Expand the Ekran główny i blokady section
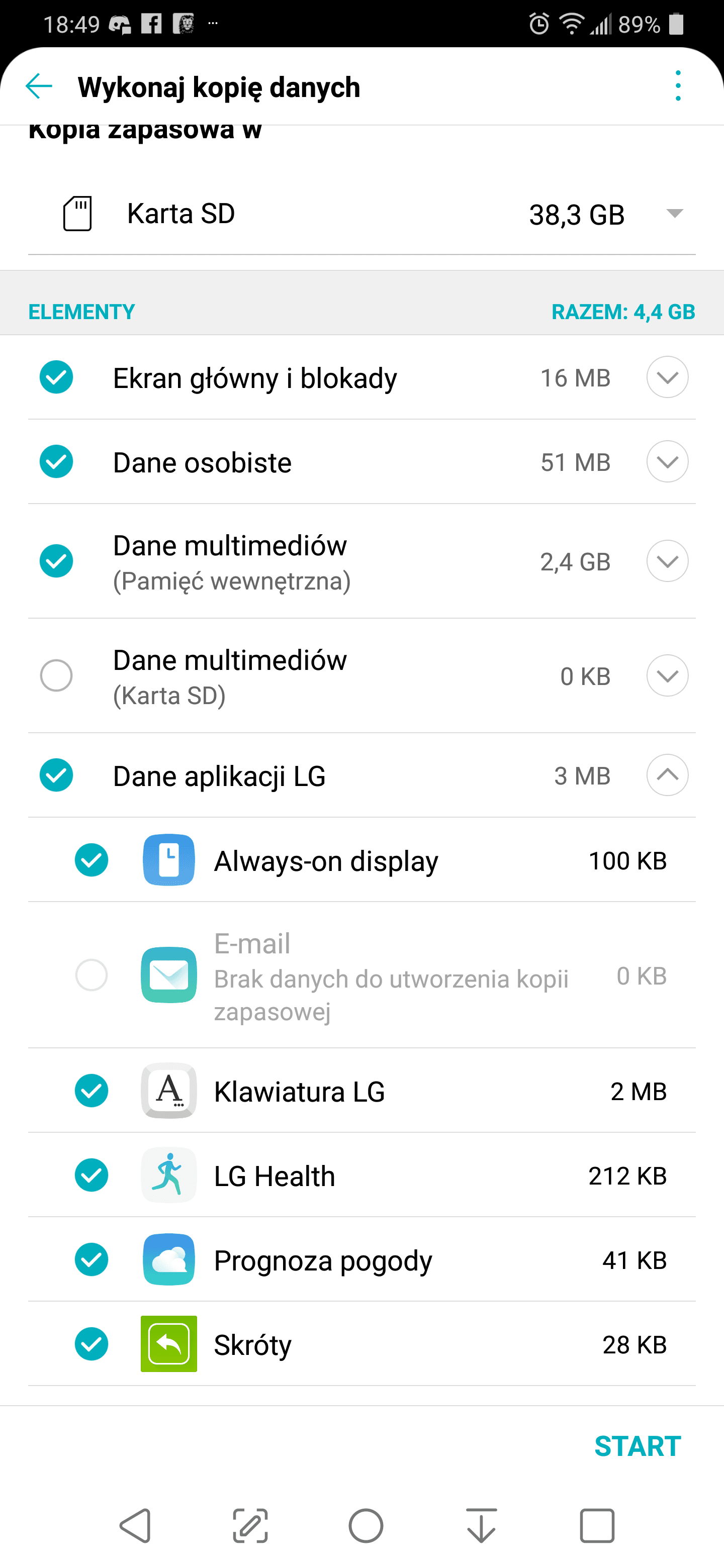 point(667,377)
